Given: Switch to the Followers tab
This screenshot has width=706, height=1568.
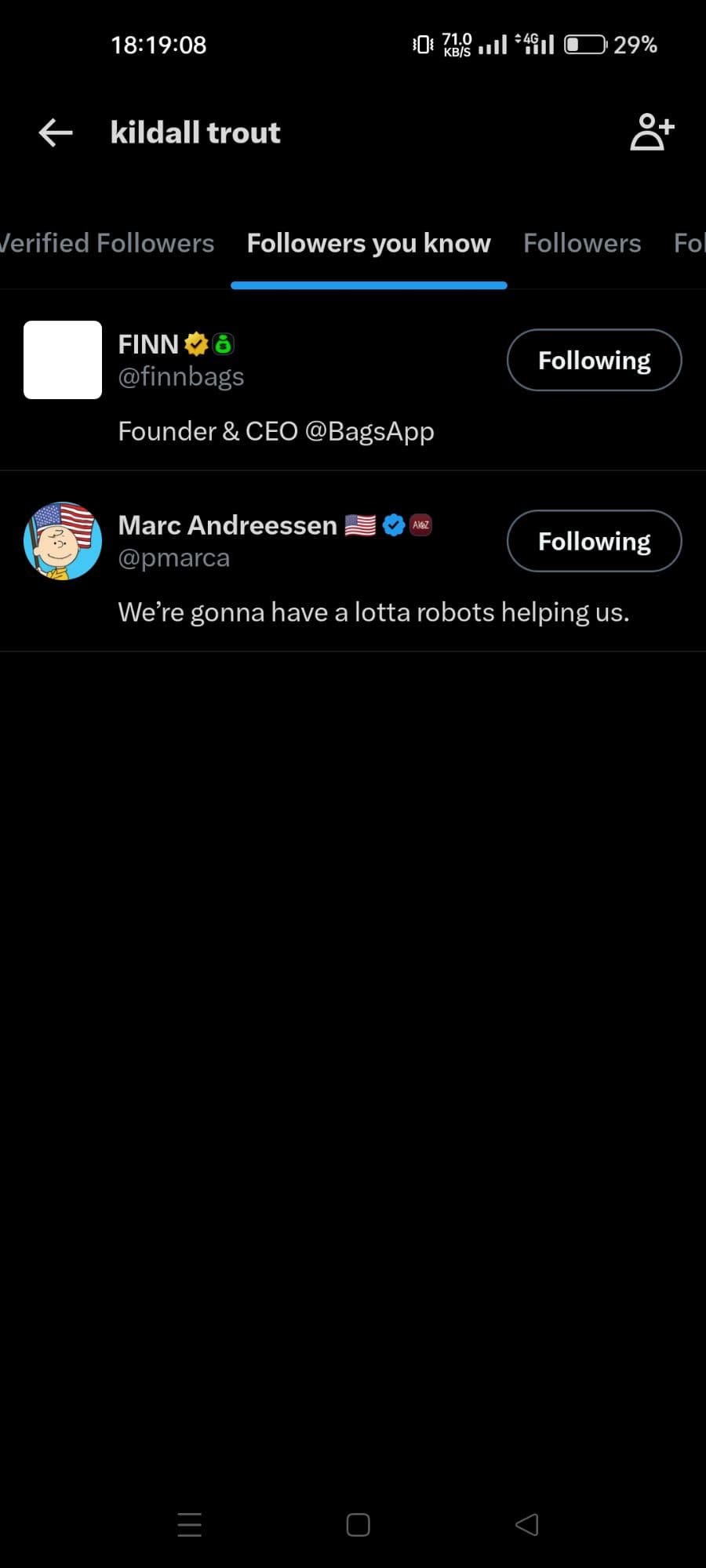Looking at the screenshot, I should tap(582, 243).
